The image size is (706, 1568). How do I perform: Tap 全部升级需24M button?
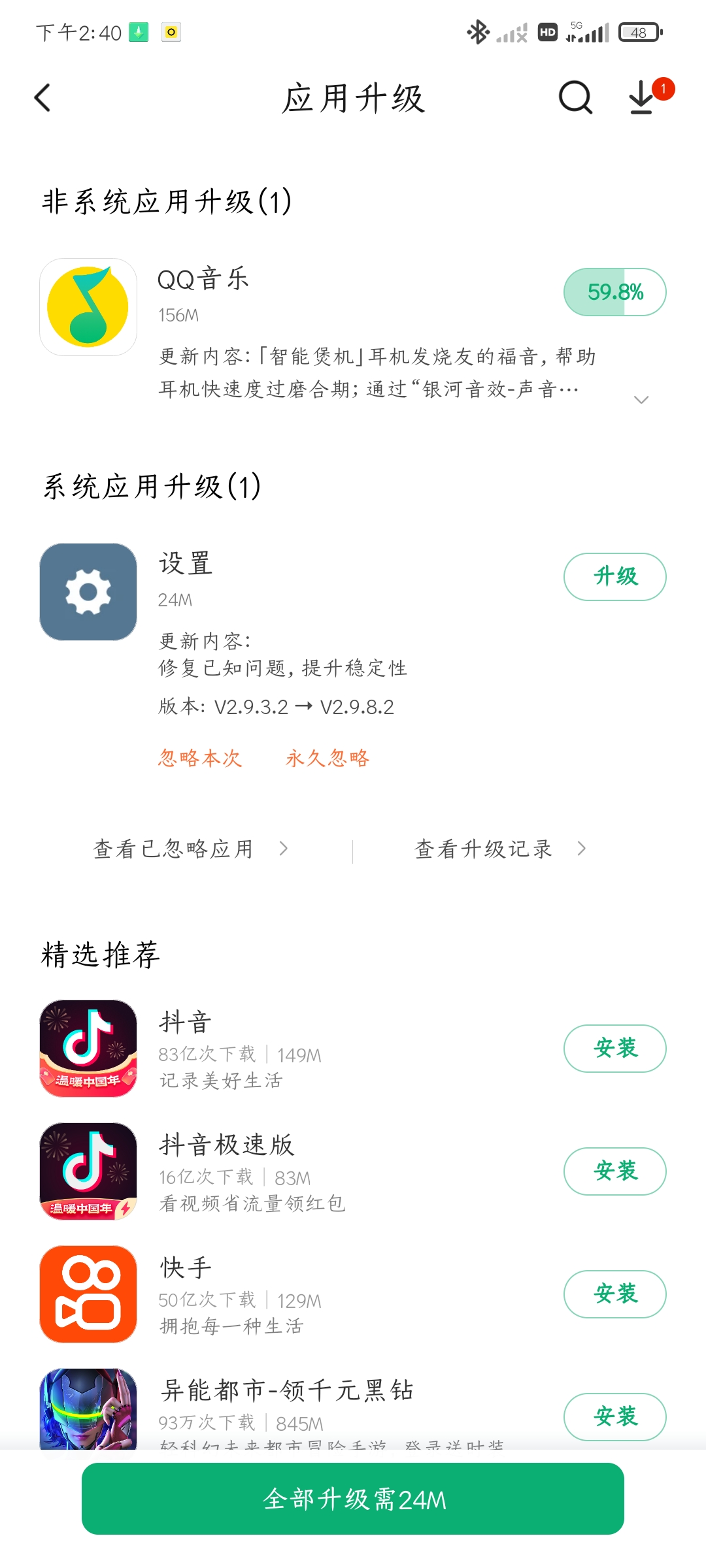pos(353,1499)
